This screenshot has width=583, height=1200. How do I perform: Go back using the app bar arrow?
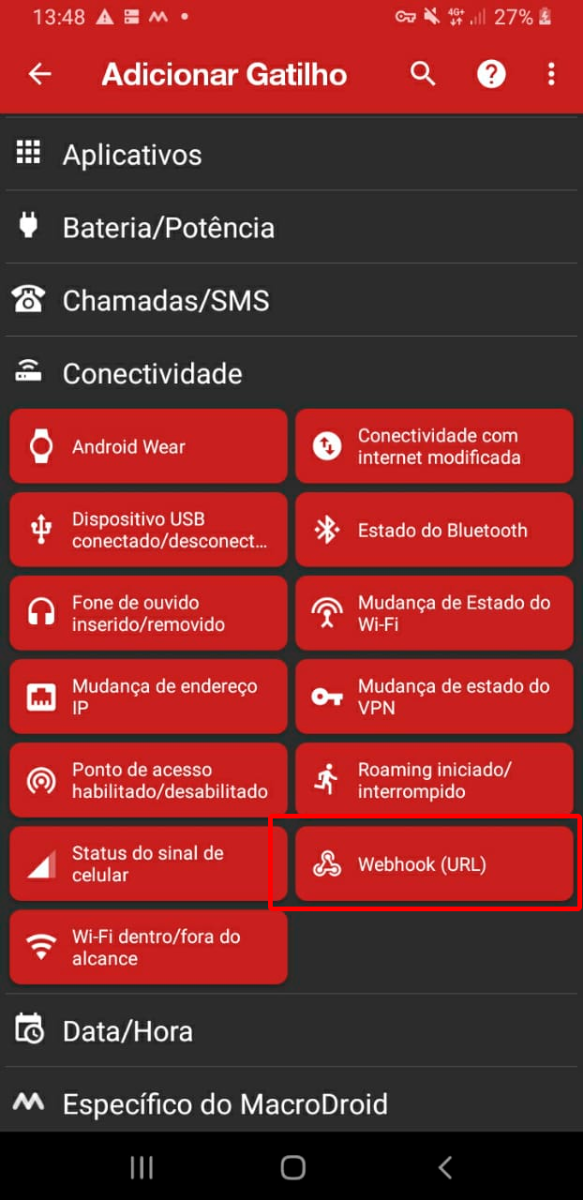pyautogui.click(x=39, y=75)
